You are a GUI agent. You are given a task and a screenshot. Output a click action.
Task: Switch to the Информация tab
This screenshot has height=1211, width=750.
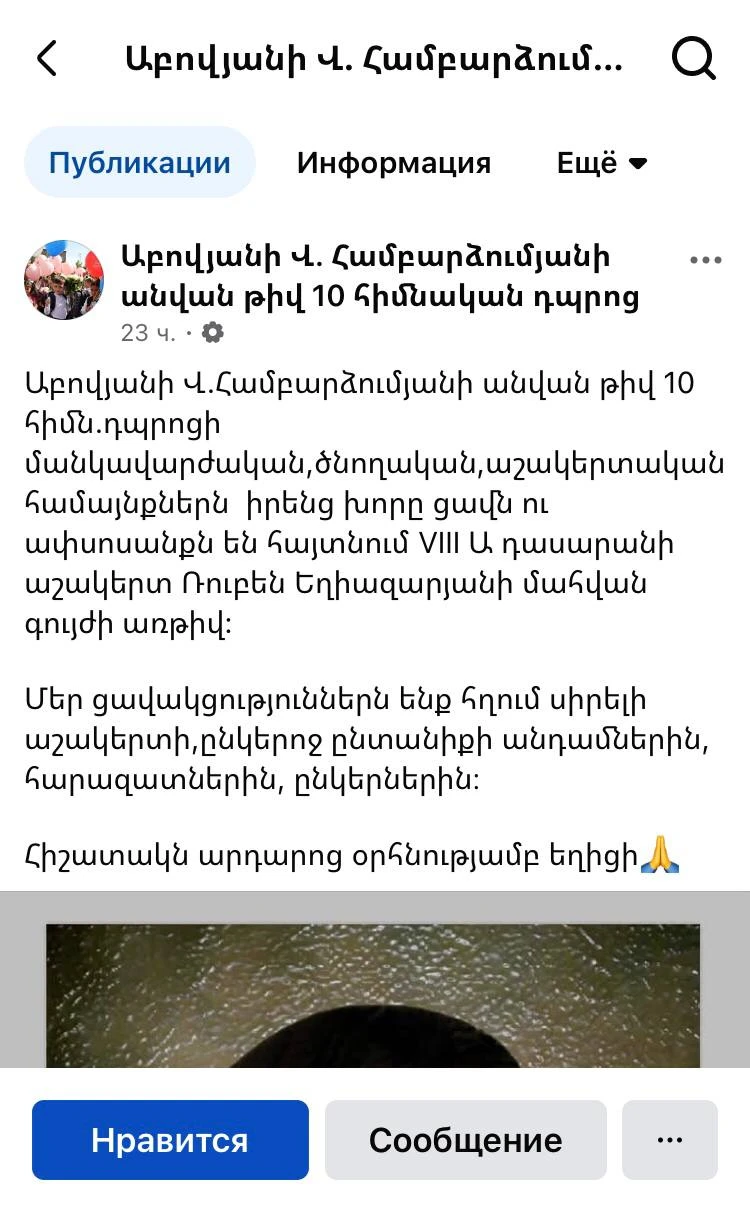pos(394,163)
